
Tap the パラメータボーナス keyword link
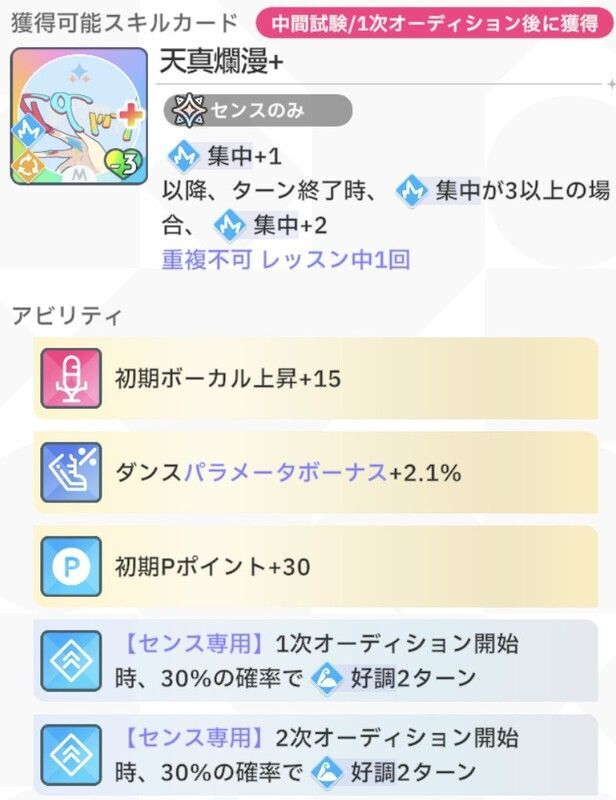point(285,473)
